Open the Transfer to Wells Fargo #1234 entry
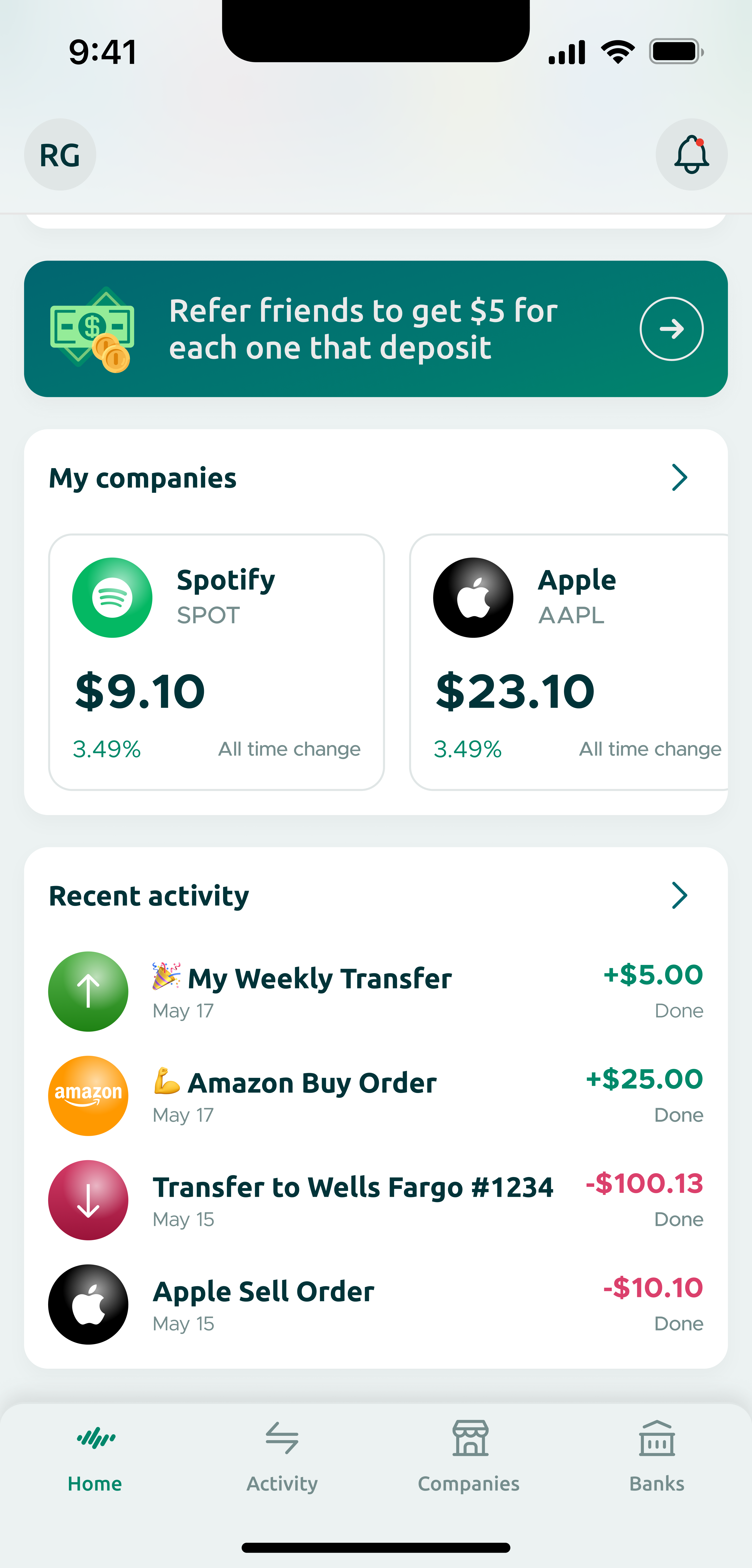Image resolution: width=752 pixels, height=1568 pixels. [375, 1200]
